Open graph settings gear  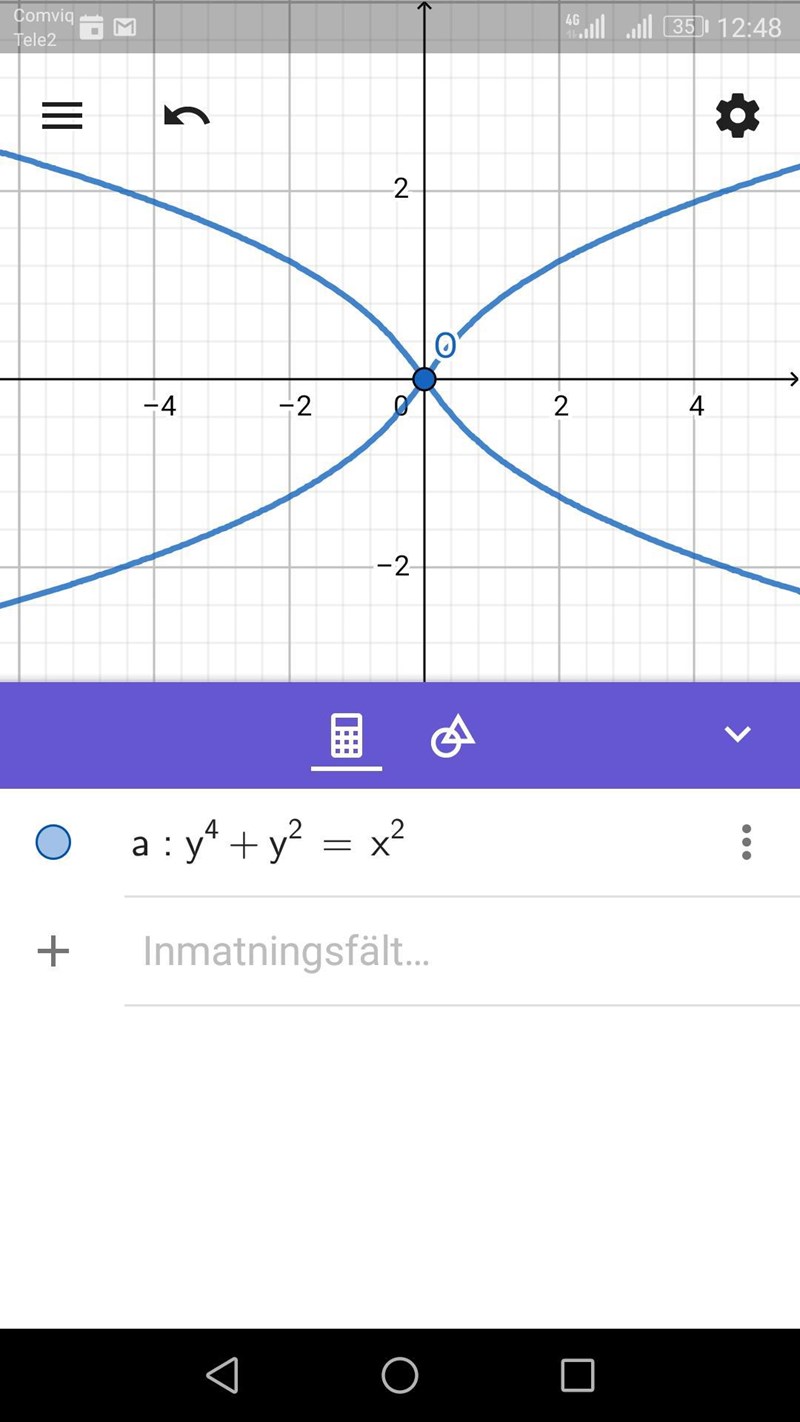click(737, 116)
